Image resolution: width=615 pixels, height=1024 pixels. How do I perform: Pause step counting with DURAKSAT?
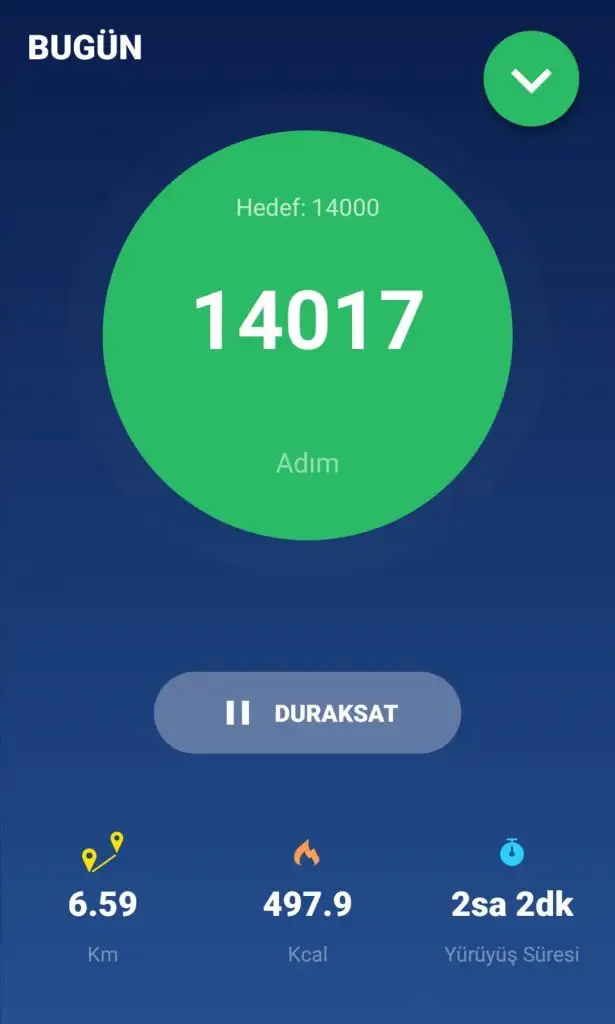(x=307, y=713)
